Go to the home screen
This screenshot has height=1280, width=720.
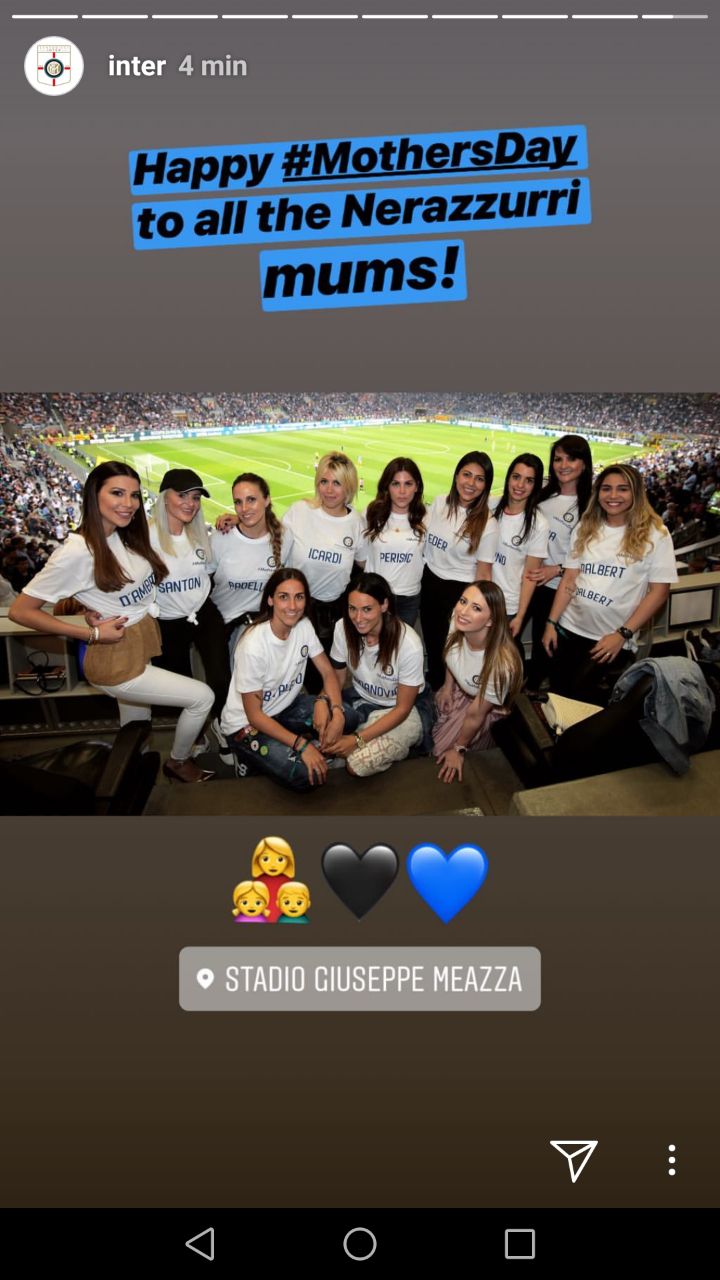point(360,1244)
